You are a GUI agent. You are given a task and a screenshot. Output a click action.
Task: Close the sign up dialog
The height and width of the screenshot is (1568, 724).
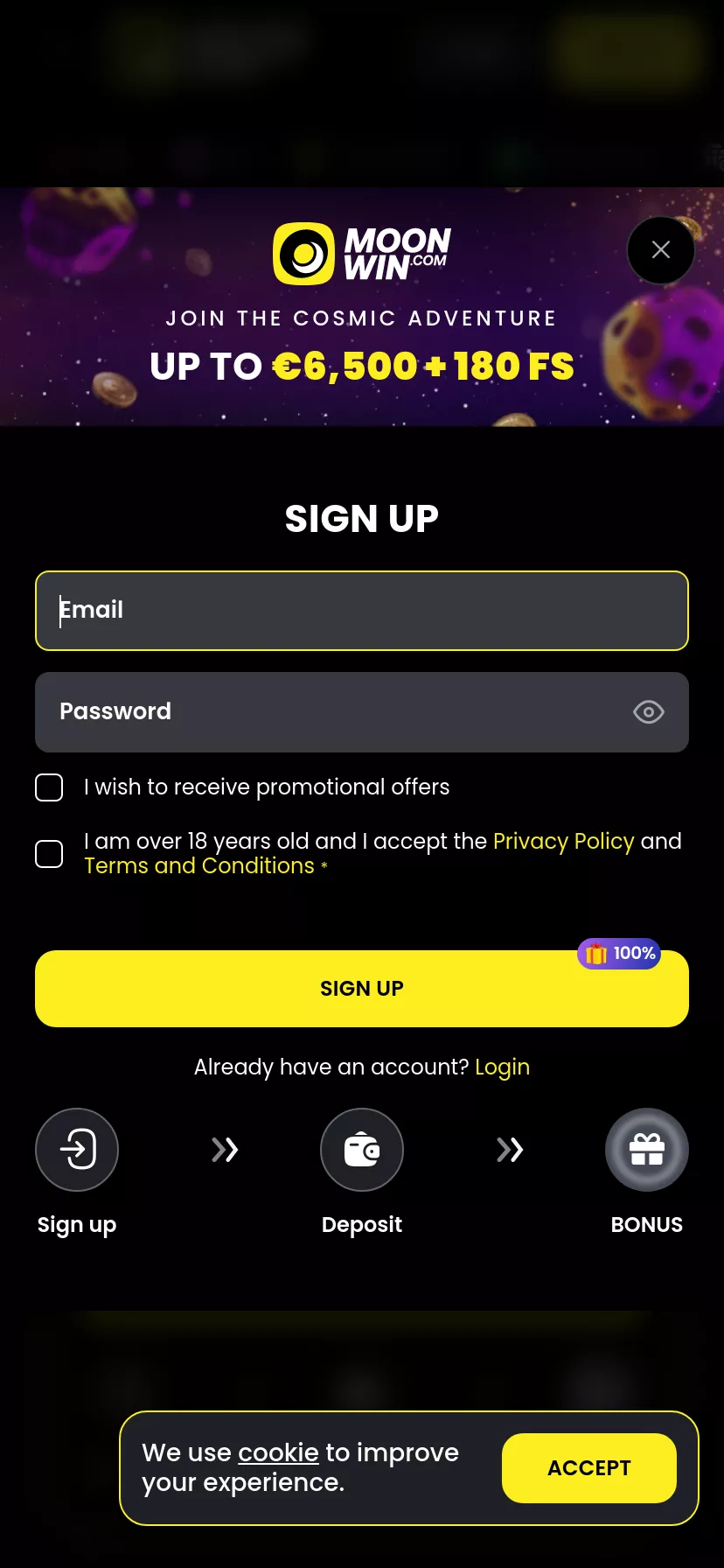661,250
